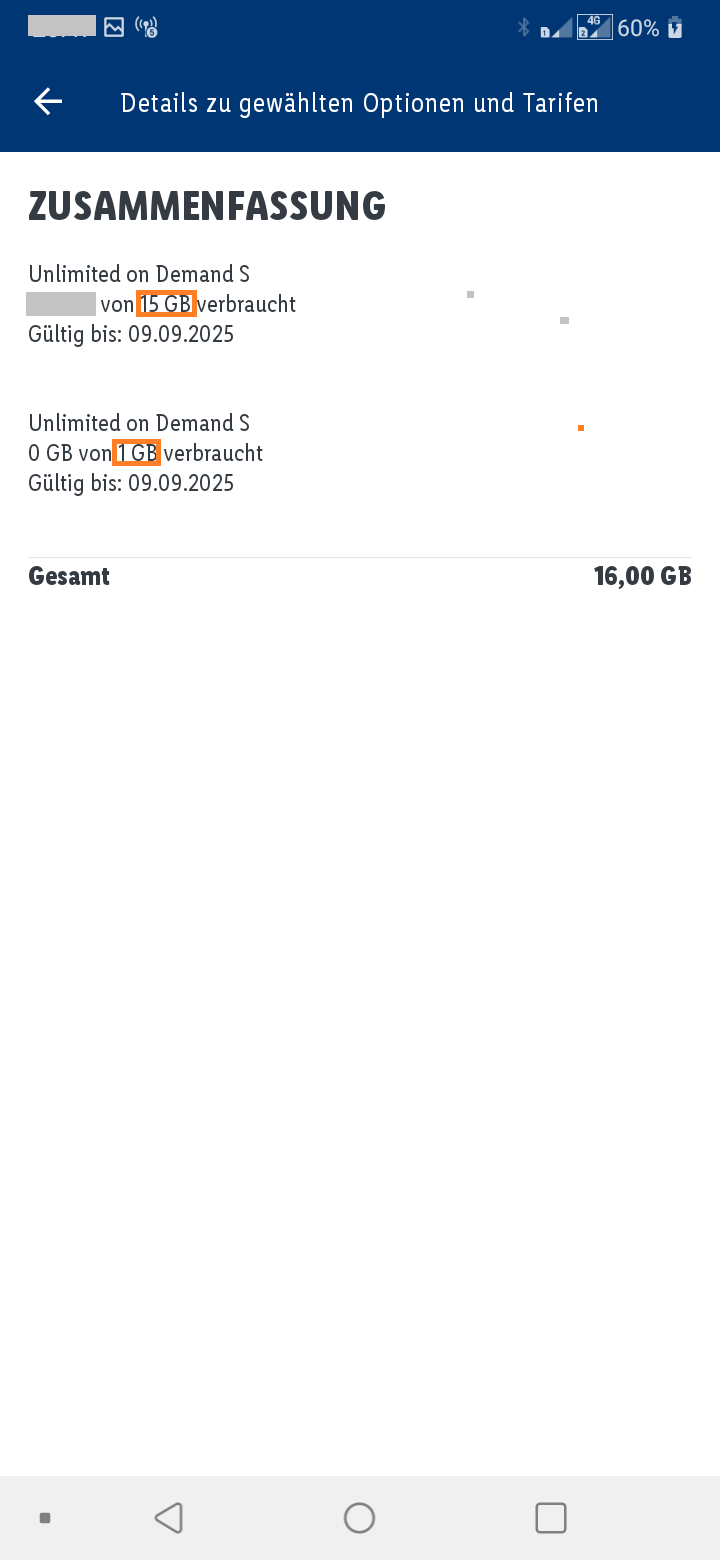The image size is (720, 1560).
Task: Open the recent apps overview
Action: (551, 1518)
